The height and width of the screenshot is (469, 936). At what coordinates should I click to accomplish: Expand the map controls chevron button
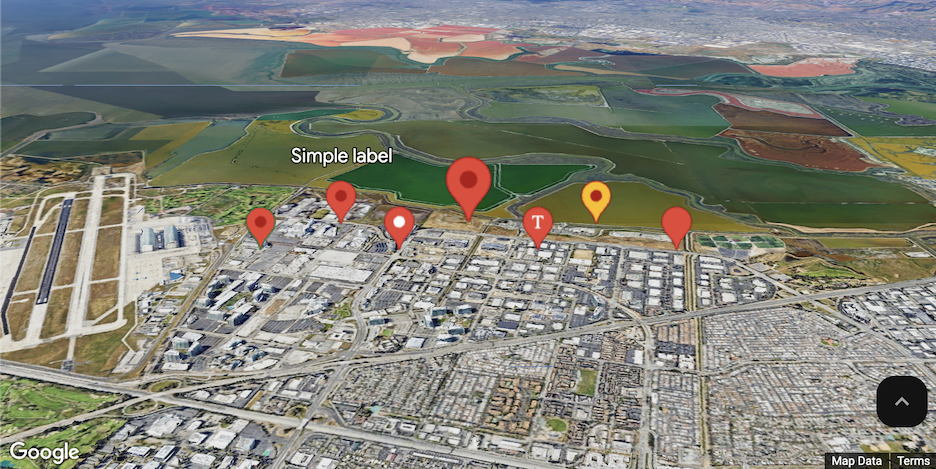point(901,401)
